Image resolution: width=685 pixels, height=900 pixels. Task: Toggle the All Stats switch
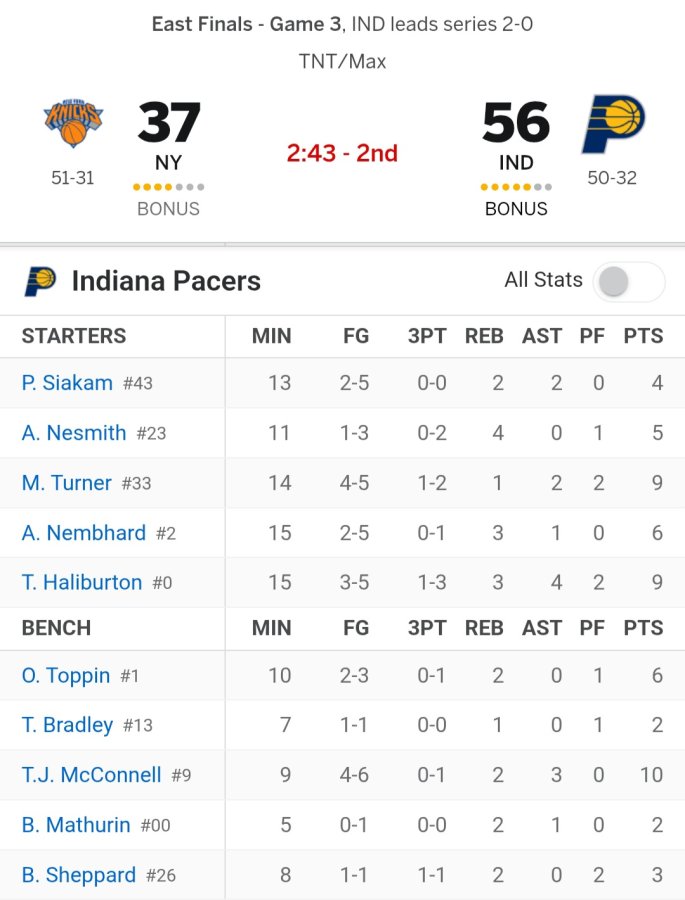coord(628,282)
